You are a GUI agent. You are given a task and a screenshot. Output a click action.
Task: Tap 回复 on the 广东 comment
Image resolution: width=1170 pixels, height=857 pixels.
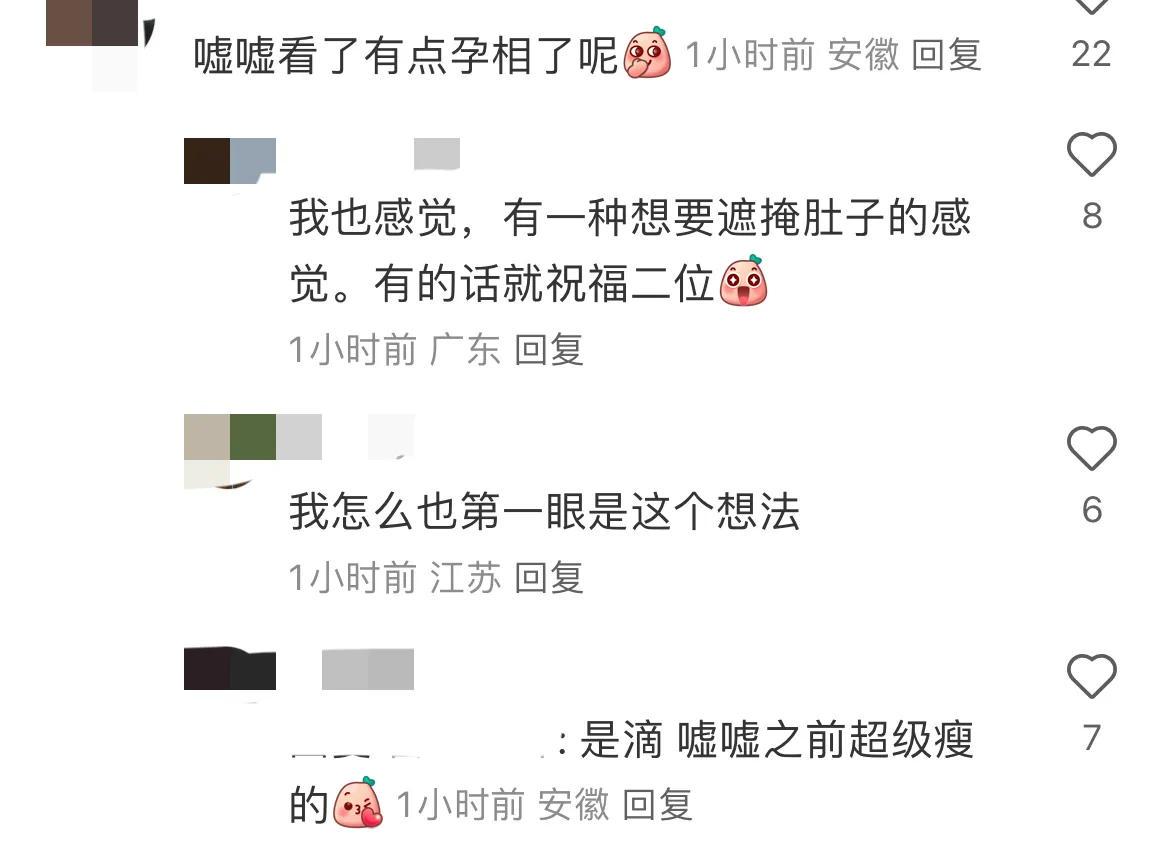pyautogui.click(x=548, y=350)
